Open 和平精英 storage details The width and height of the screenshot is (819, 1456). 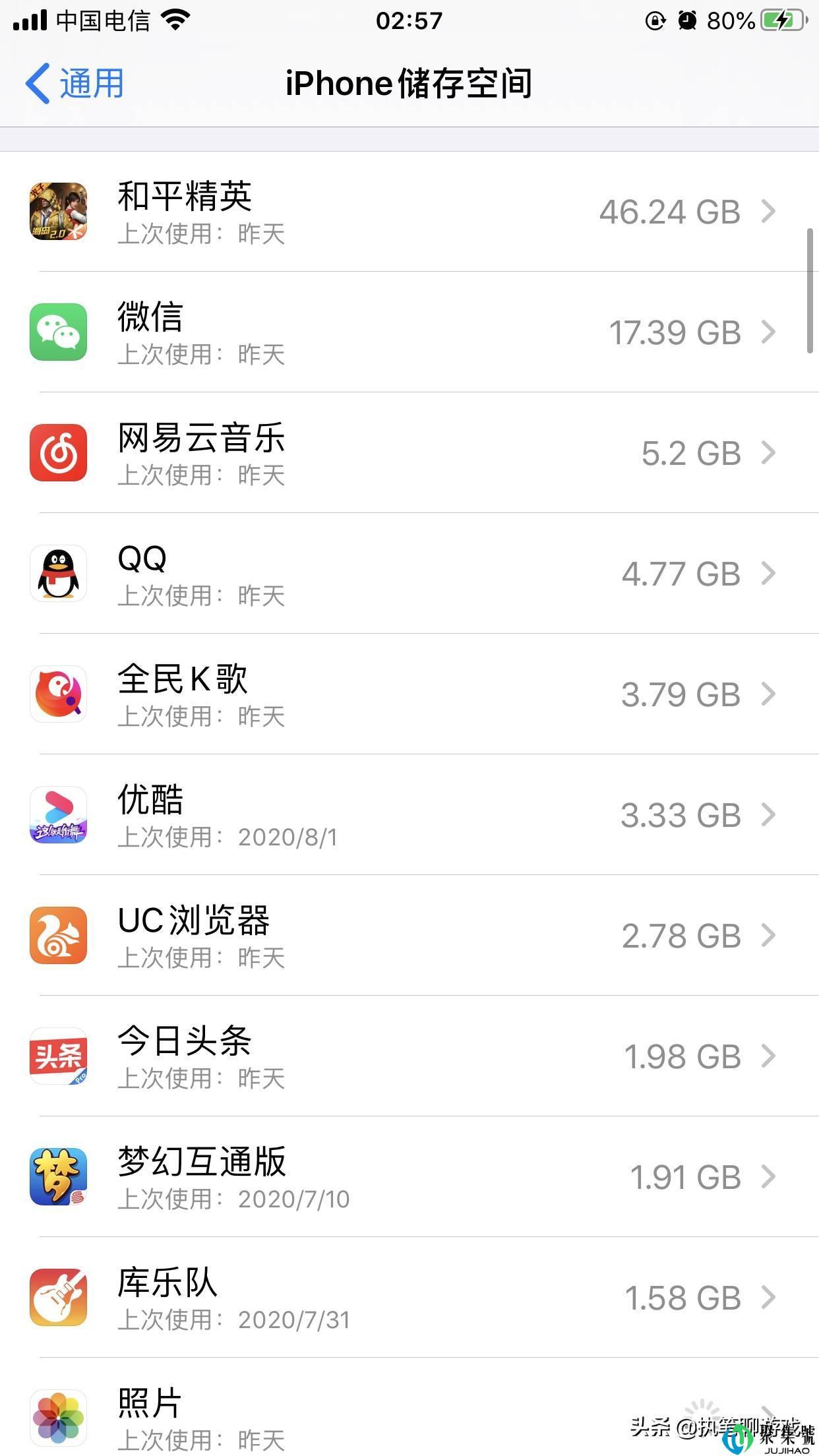[409, 212]
